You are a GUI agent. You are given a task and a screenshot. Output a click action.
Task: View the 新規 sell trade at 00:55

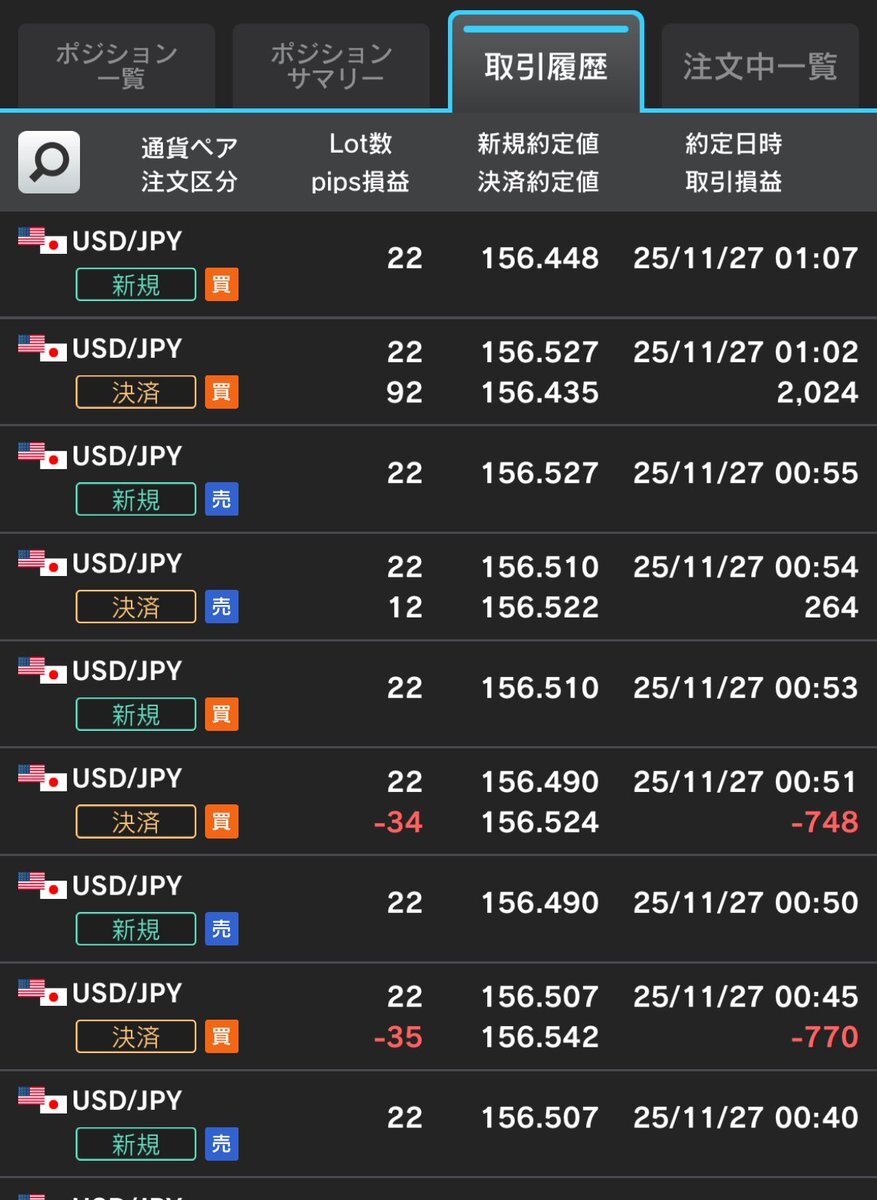438,479
